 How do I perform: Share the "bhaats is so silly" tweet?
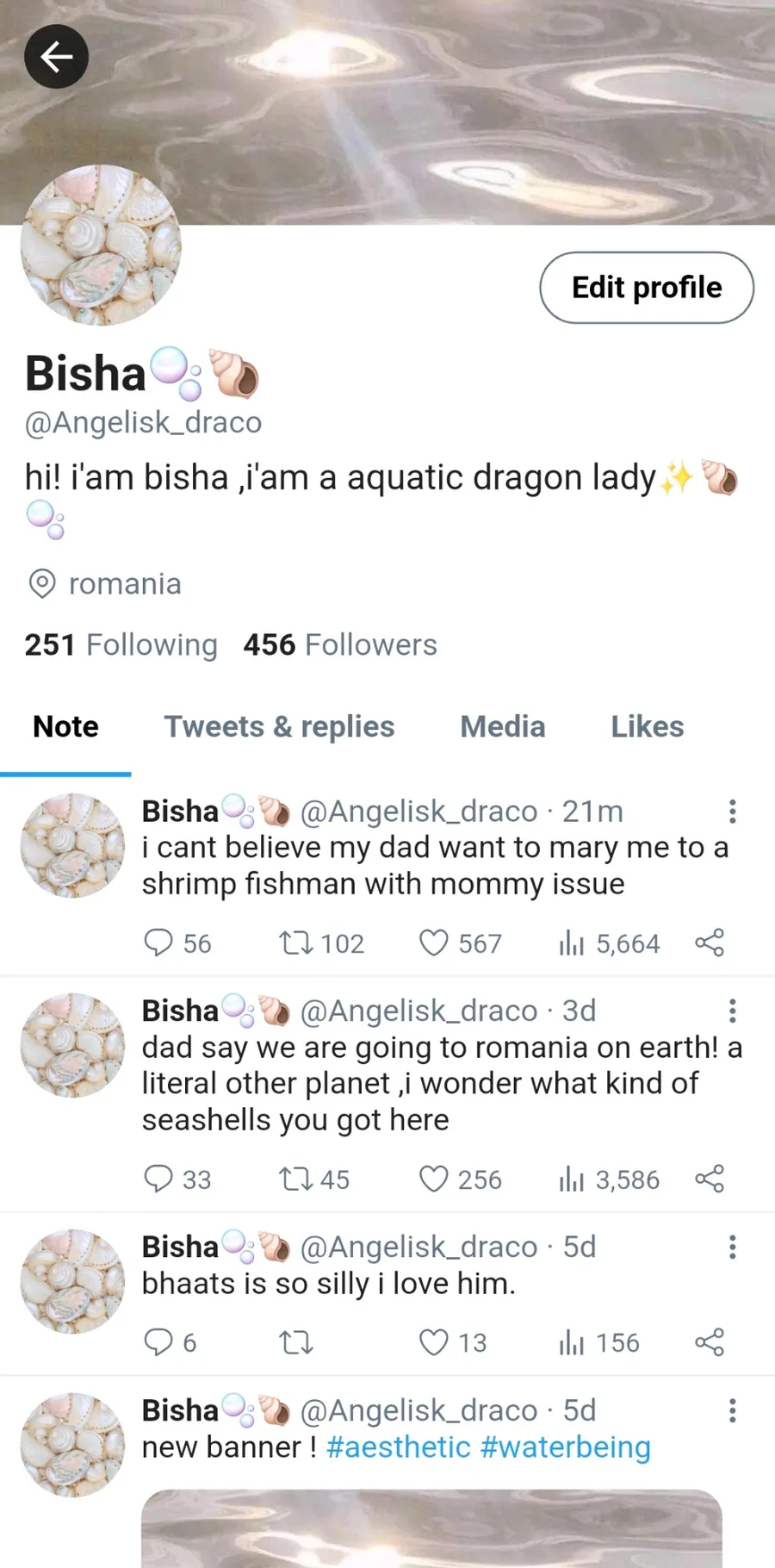[710, 1342]
